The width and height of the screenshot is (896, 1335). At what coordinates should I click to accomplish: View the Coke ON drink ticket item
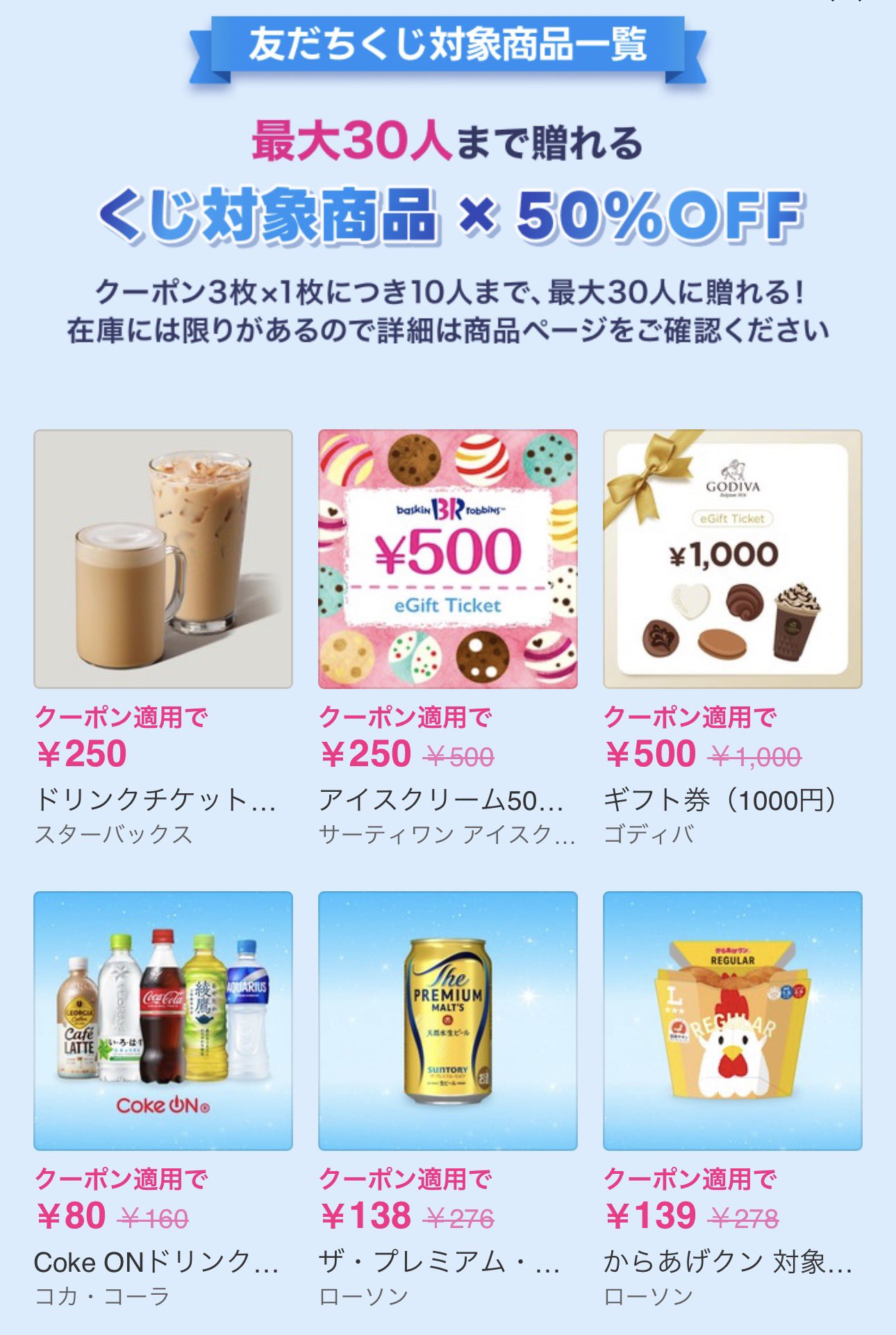[163, 1021]
